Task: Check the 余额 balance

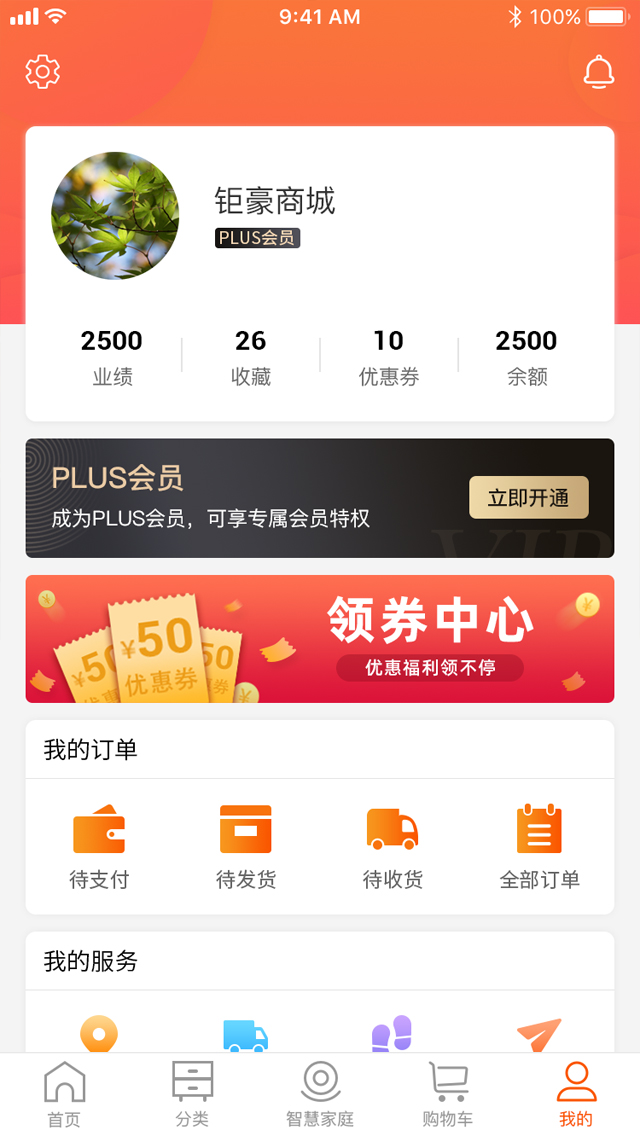Action: [526, 357]
